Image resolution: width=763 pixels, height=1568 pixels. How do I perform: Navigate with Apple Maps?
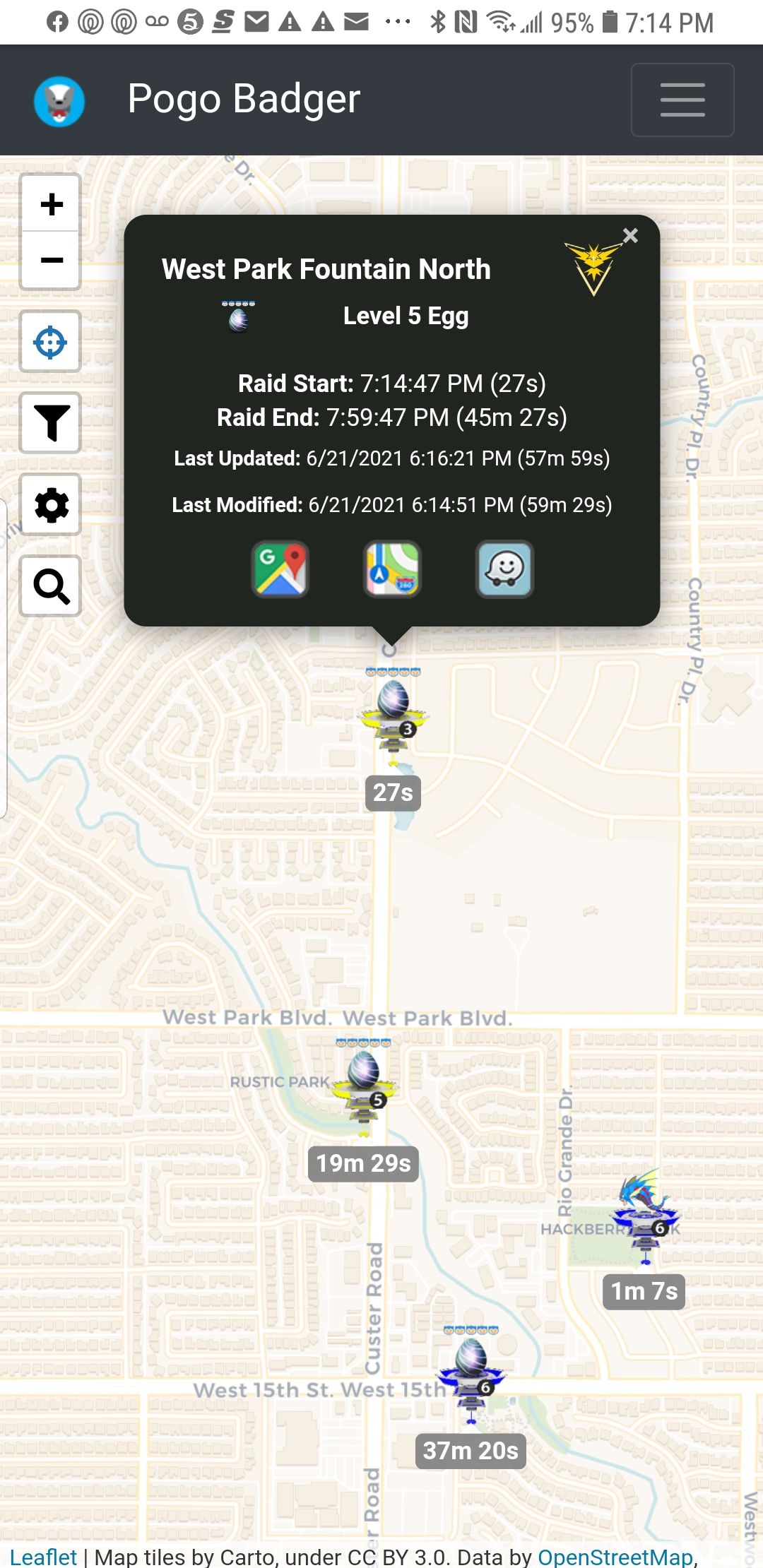(x=392, y=569)
